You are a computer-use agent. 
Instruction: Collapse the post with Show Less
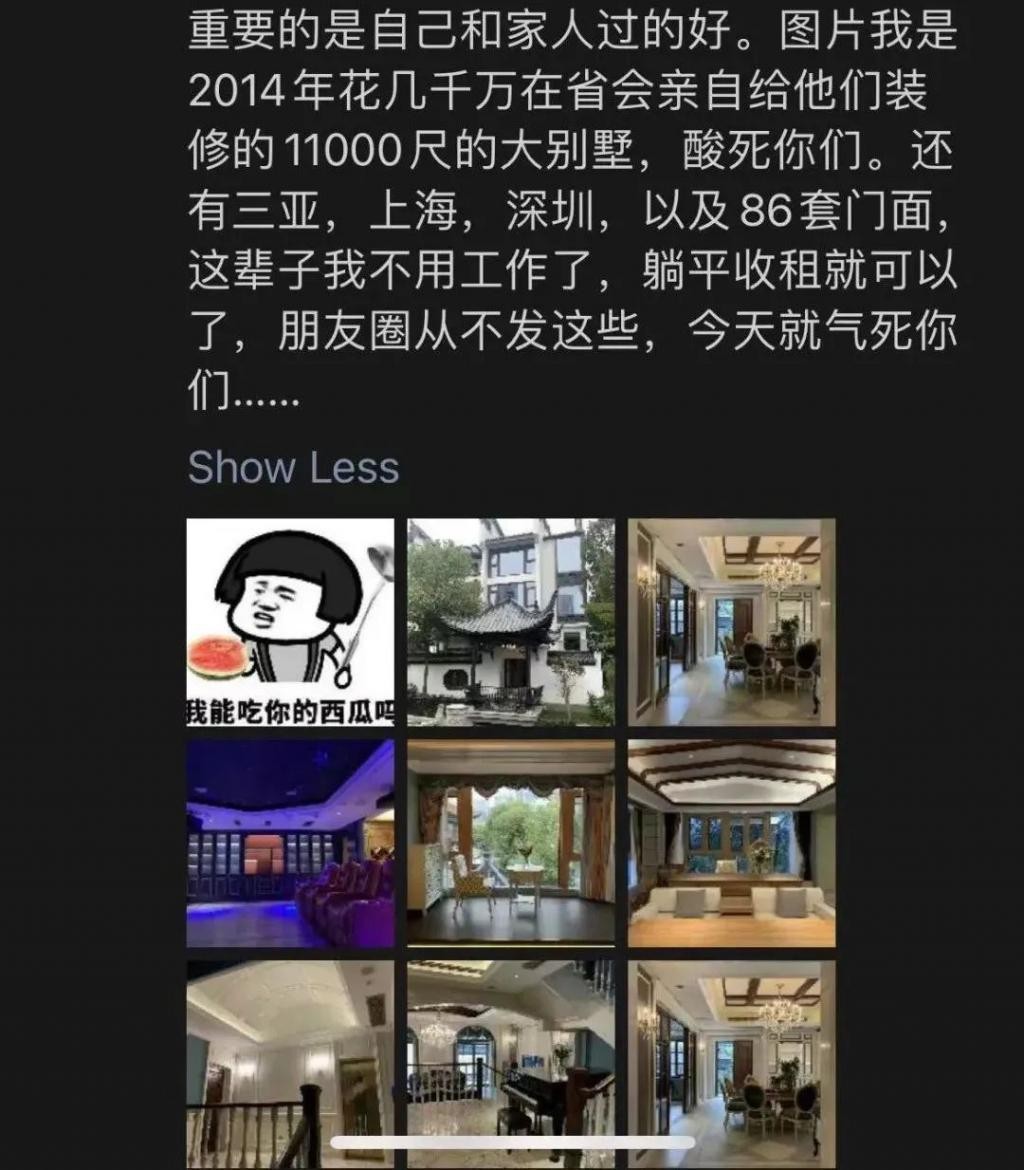[293, 467]
